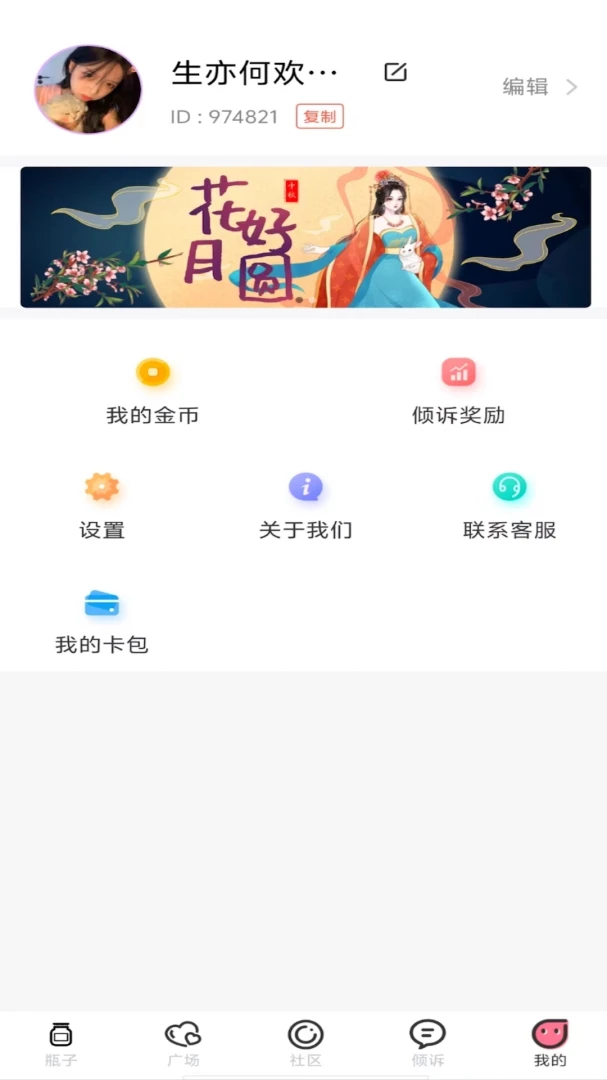Switch to the 倾诉 tab
This screenshot has width=607, height=1080.
(x=427, y=1043)
